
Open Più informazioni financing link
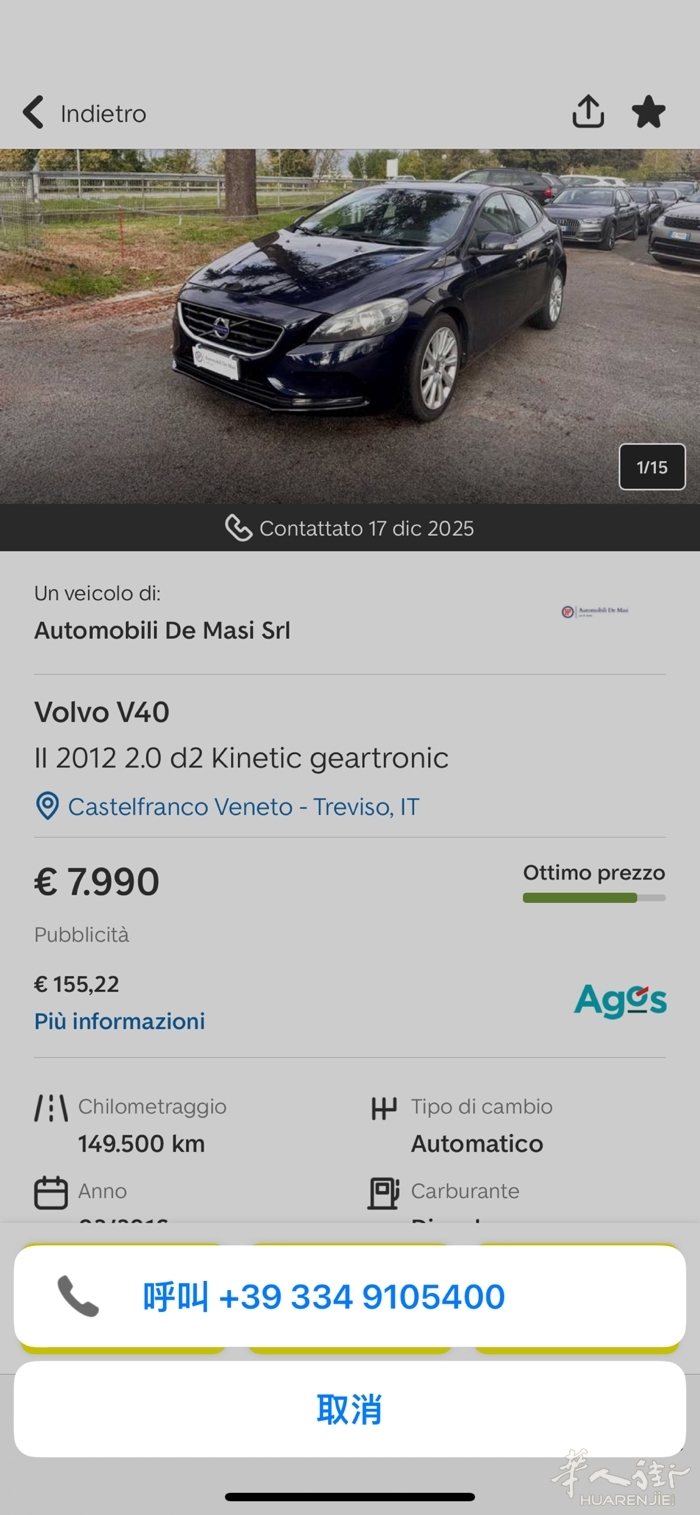click(119, 1021)
